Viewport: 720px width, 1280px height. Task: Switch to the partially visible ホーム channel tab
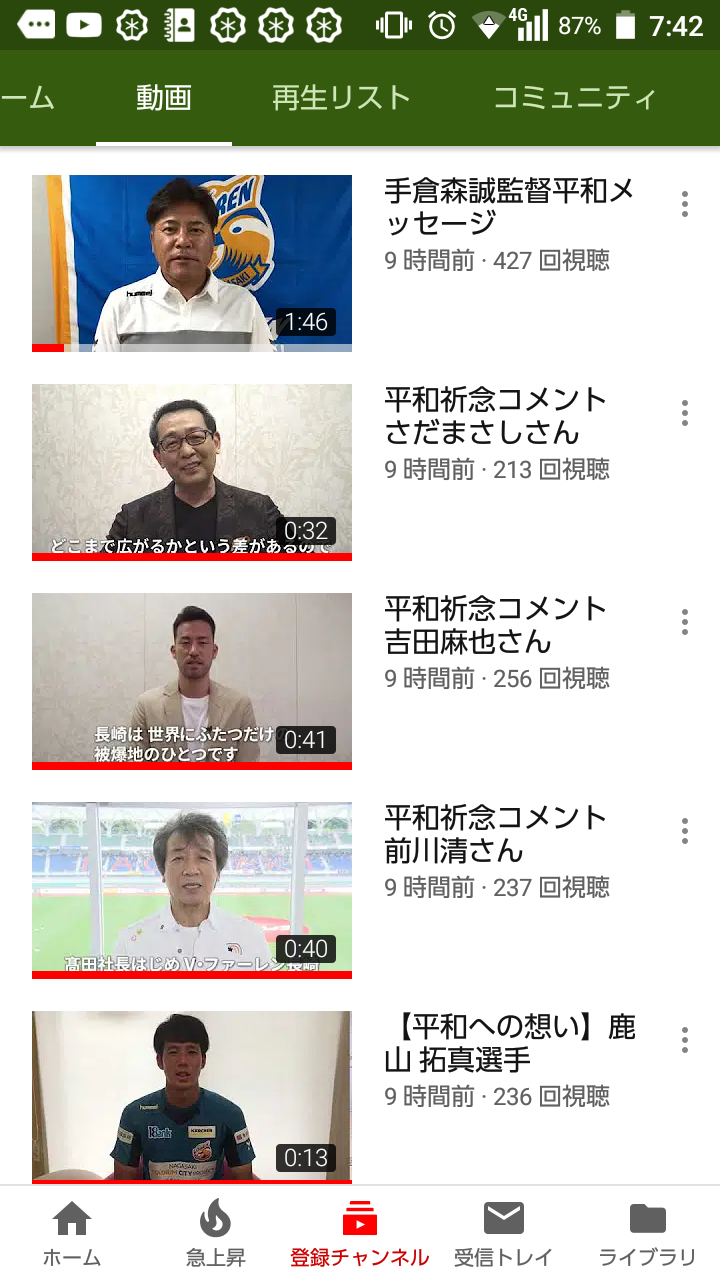[x=28, y=98]
